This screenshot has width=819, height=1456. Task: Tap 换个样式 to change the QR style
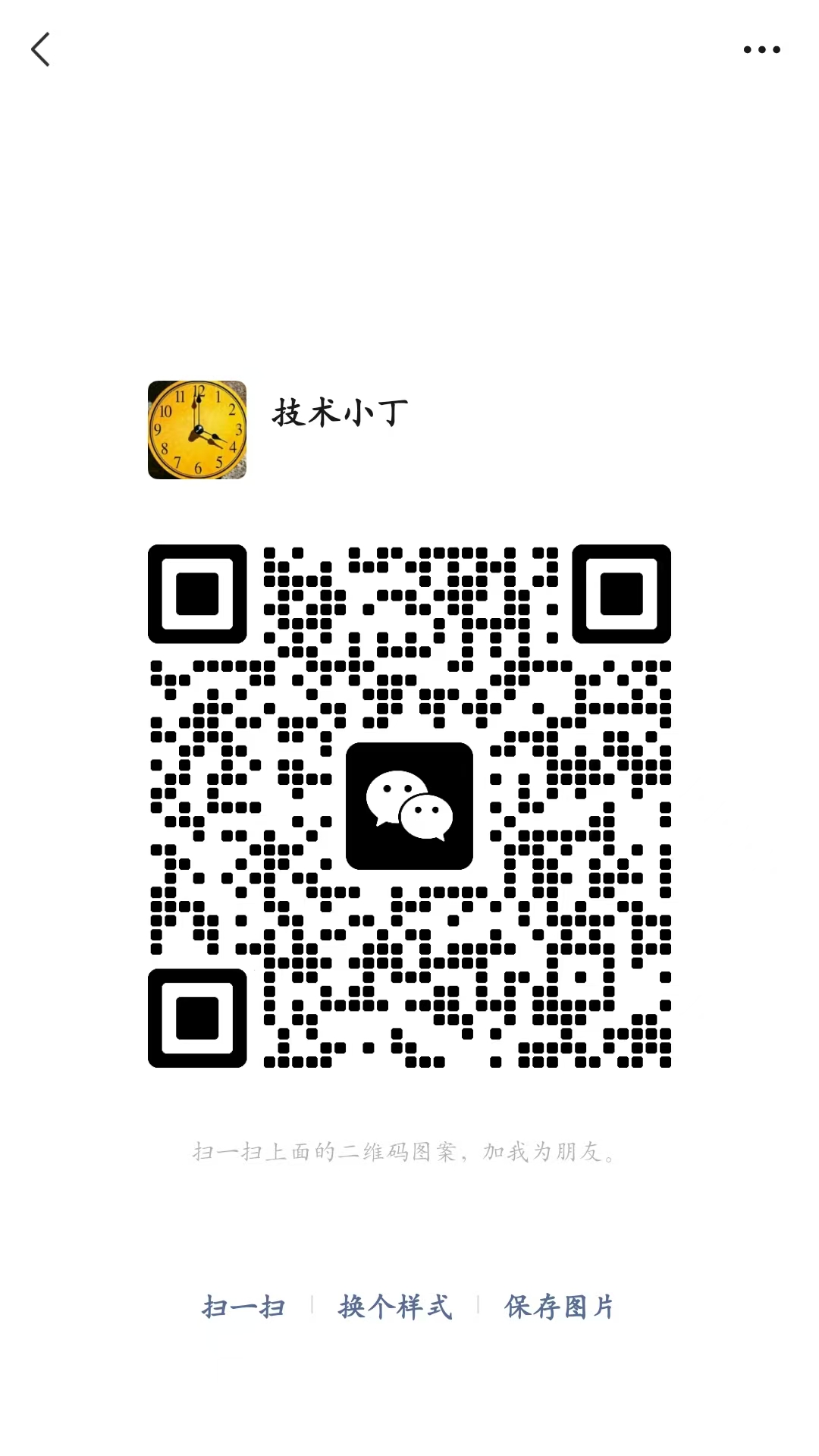(395, 1307)
